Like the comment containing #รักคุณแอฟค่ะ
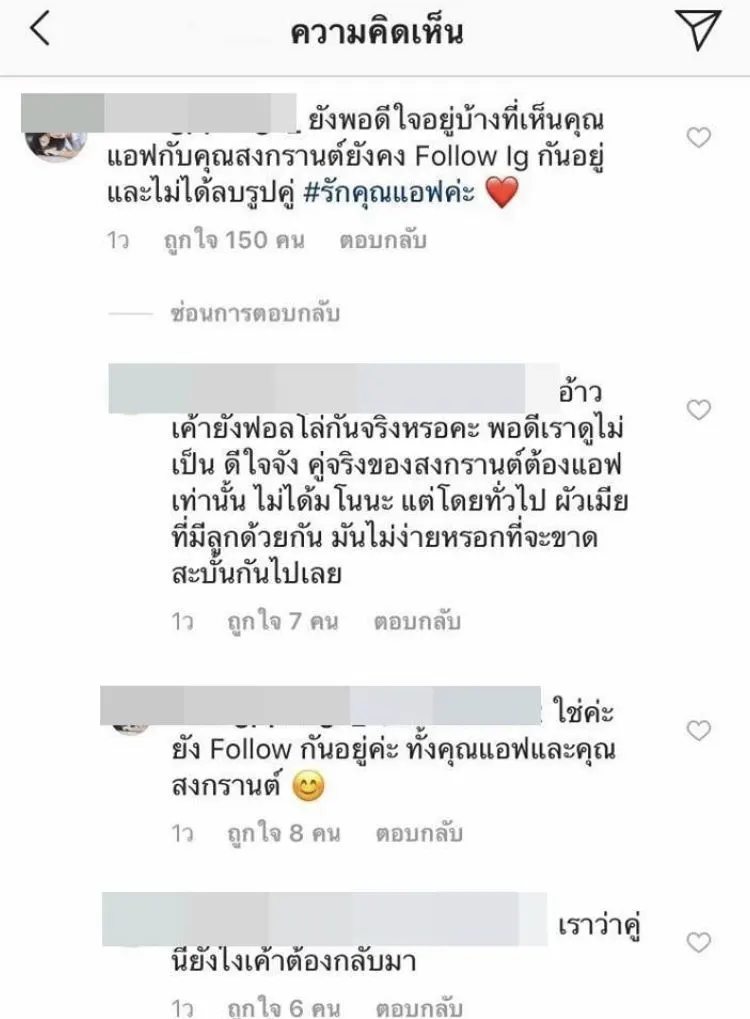Screen dimensions: 750x1019 699,137
